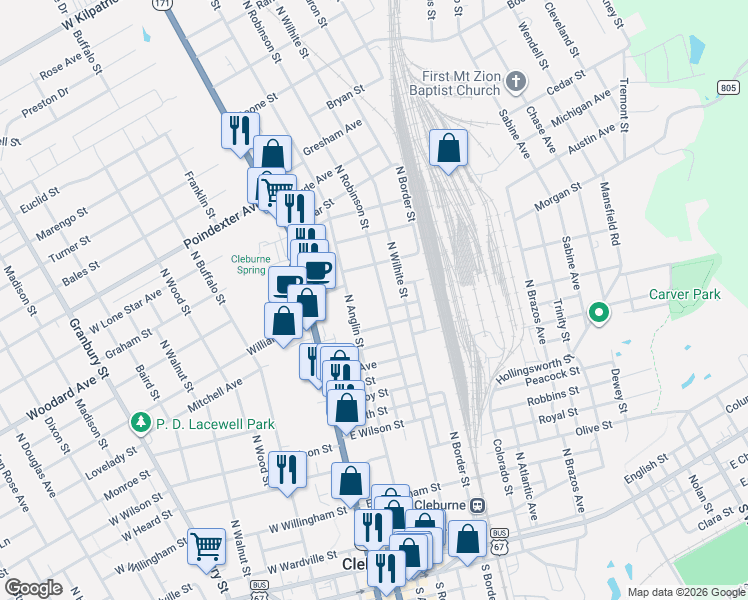748x600 pixels.
Task: Tap the shopping bag marker beside Cleburne station
Action: [467, 538]
